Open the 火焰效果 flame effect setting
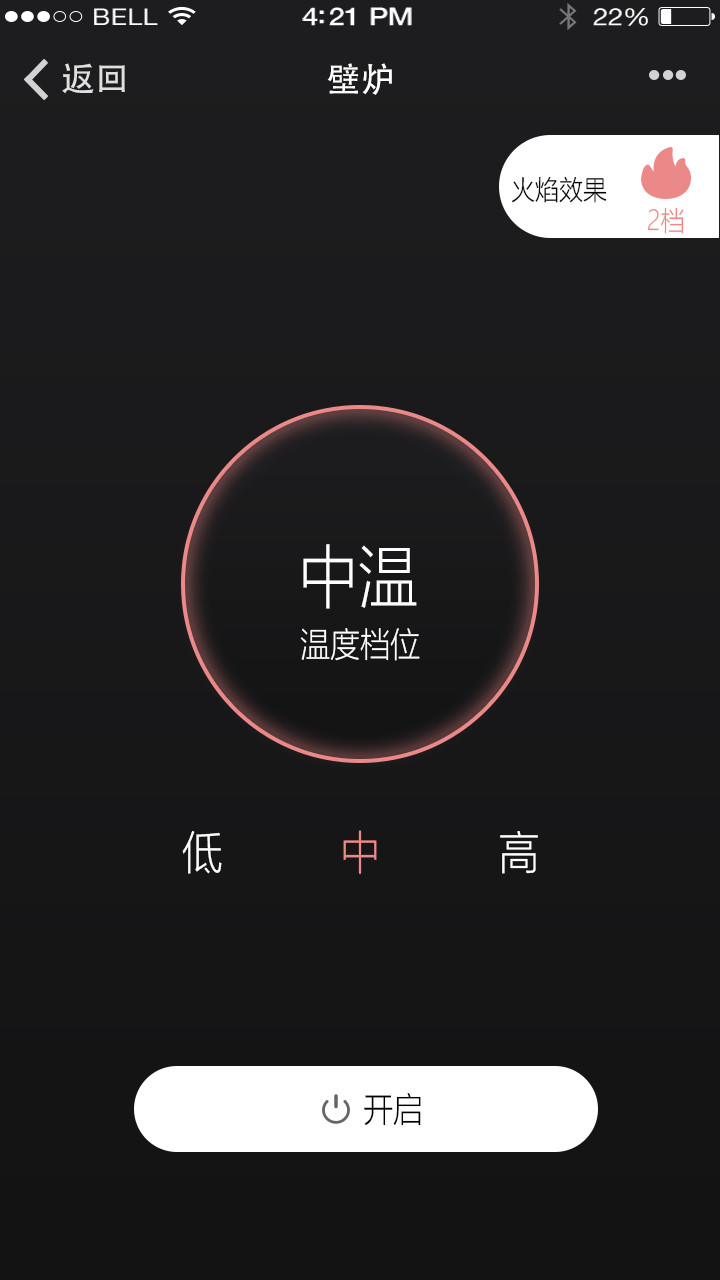Image resolution: width=720 pixels, height=1280 pixels. 609,187
